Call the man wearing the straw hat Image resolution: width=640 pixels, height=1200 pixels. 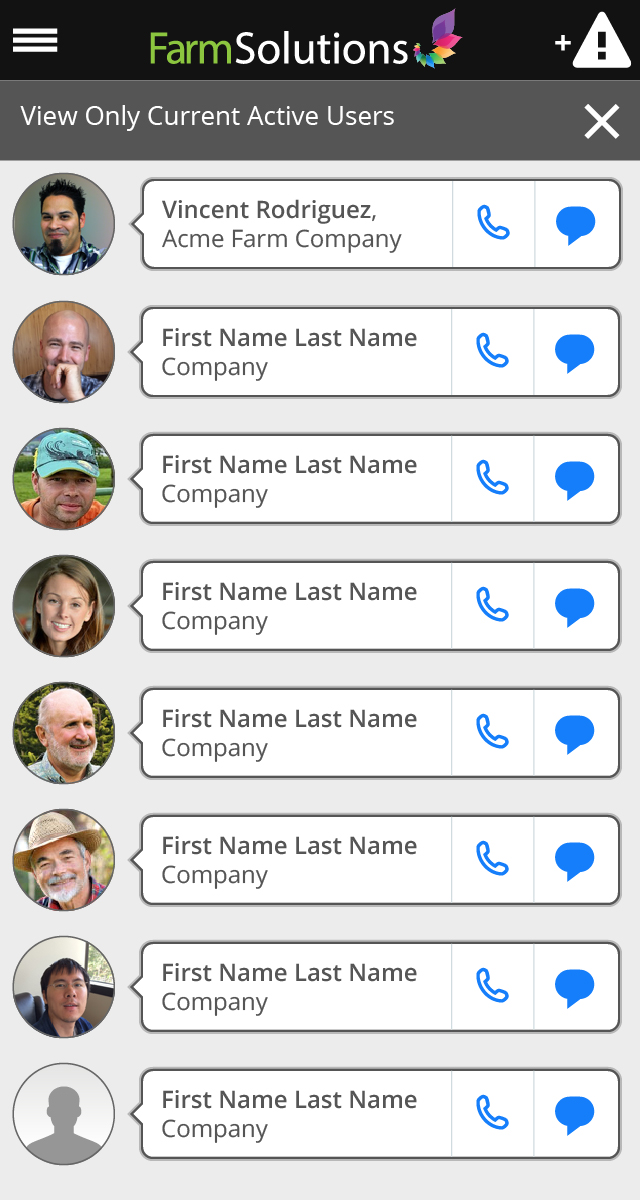point(493,859)
